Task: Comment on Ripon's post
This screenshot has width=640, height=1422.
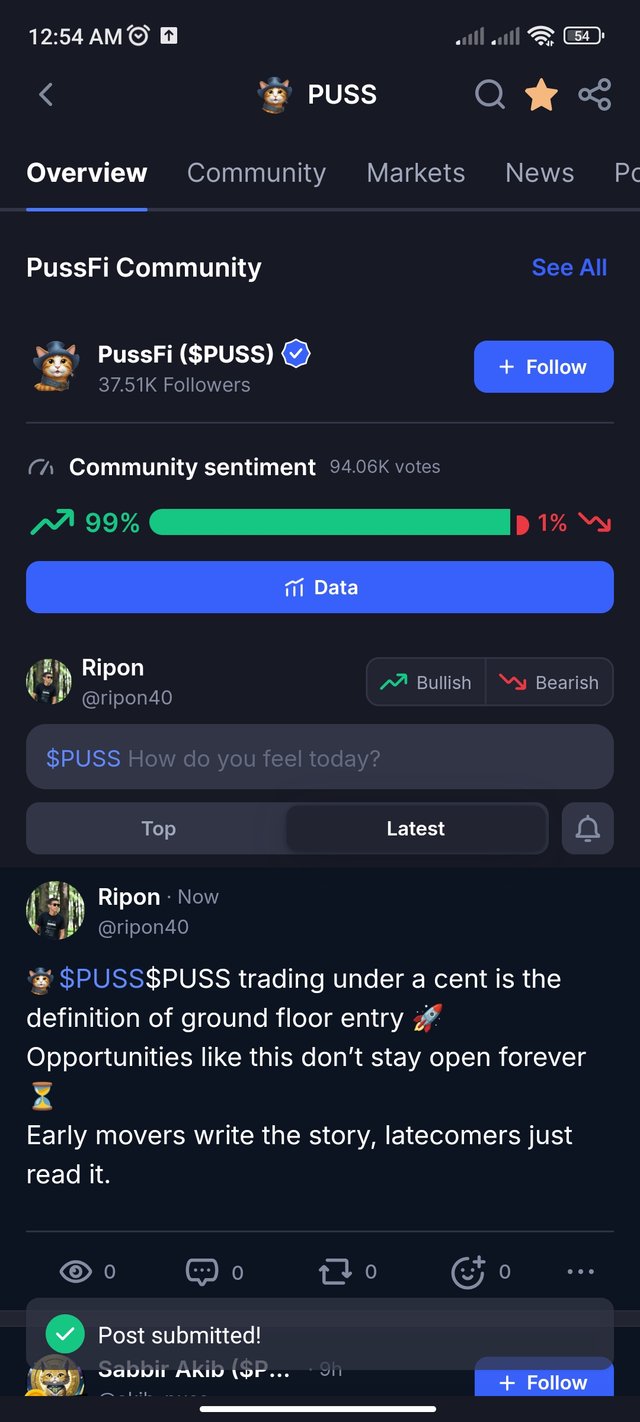Action: pos(202,1272)
